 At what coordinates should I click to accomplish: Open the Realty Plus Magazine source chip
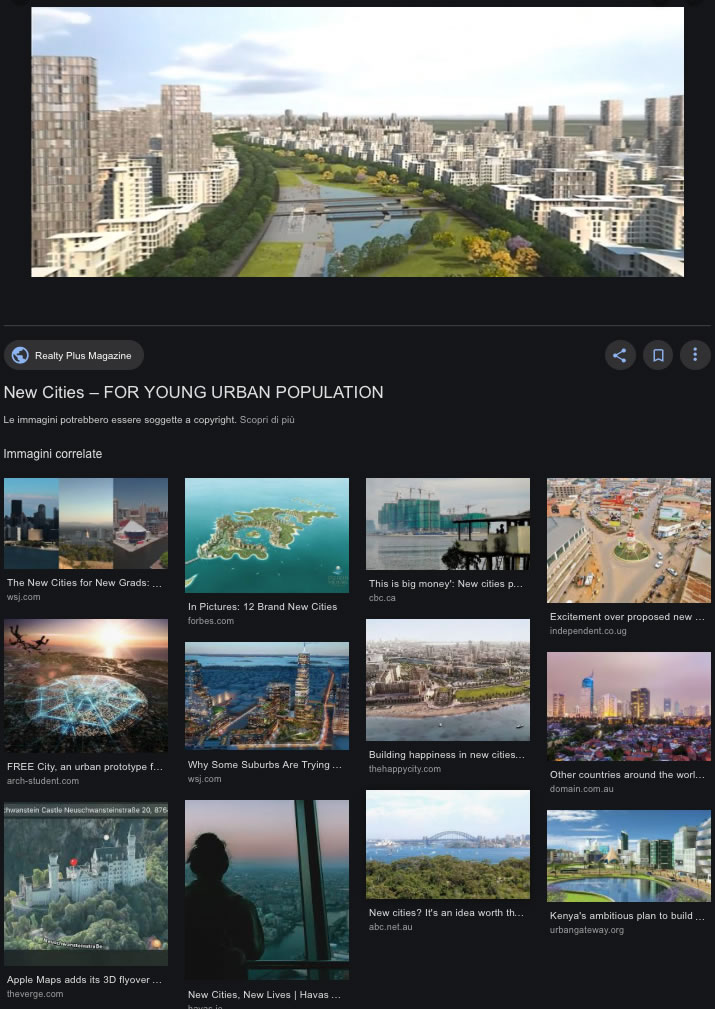point(74,355)
